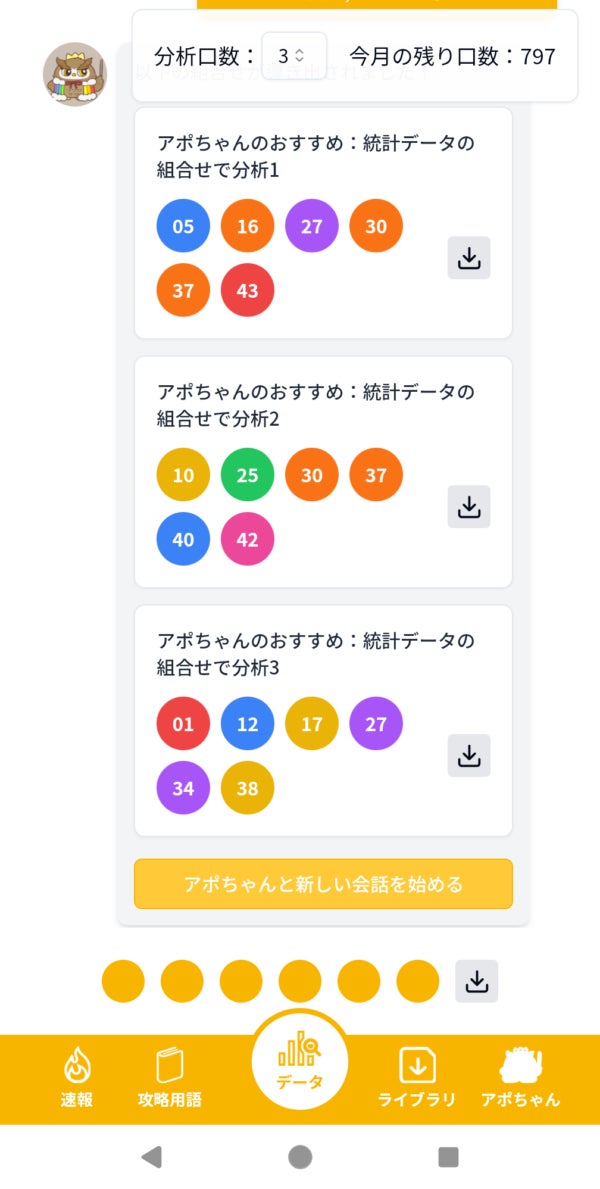Start a new conversation with アポちゃん

pyautogui.click(x=323, y=884)
